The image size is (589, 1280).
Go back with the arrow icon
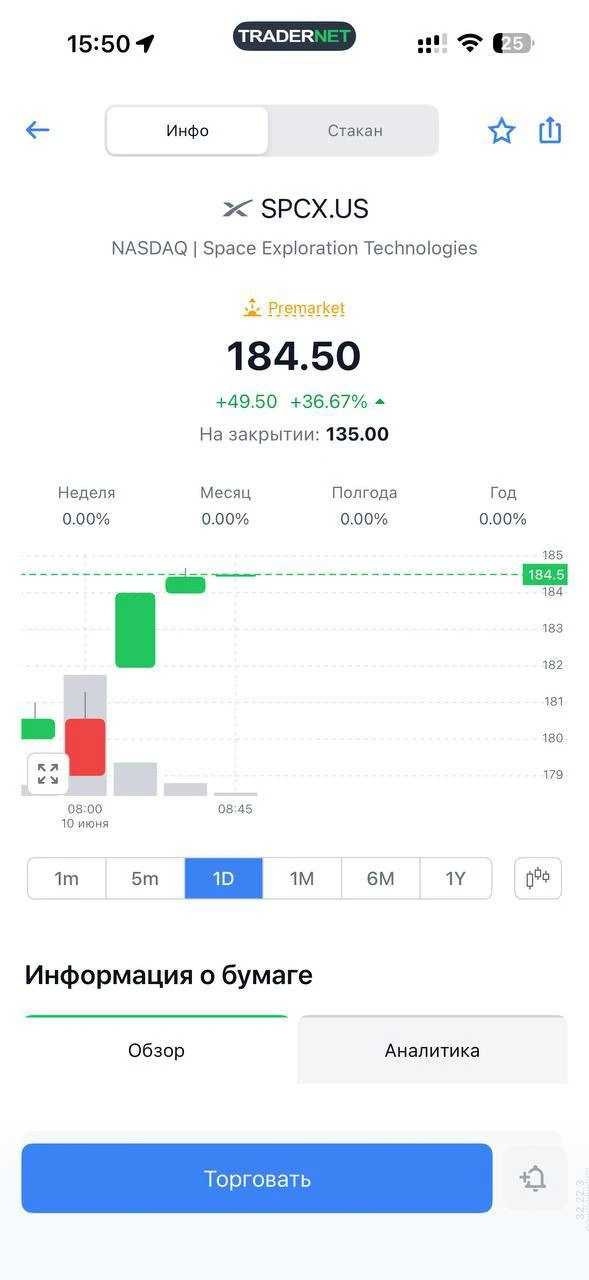[37, 130]
